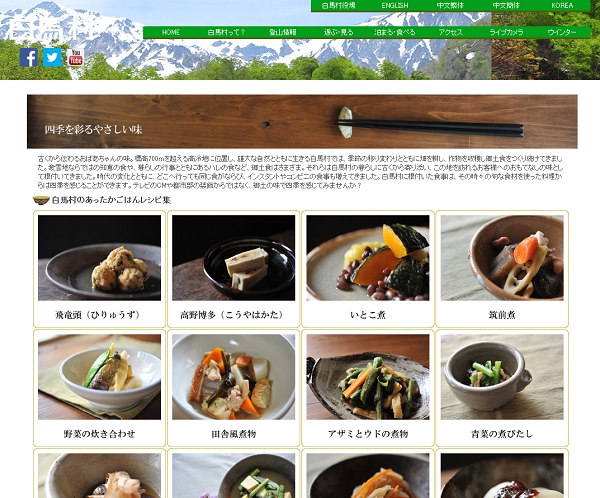
Task: Open the 泊まる・食べる menu item
Action: pyautogui.click(x=395, y=32)
